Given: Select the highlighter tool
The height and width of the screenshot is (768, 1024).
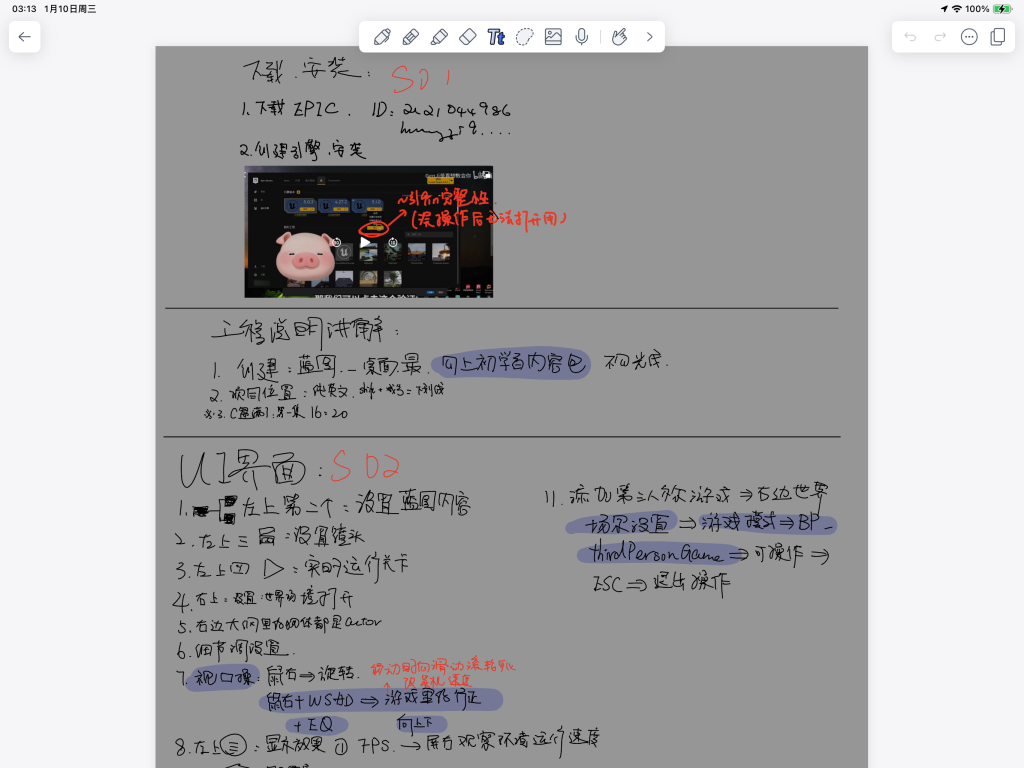Looking at the screenshot, I should tap(438, 37).
